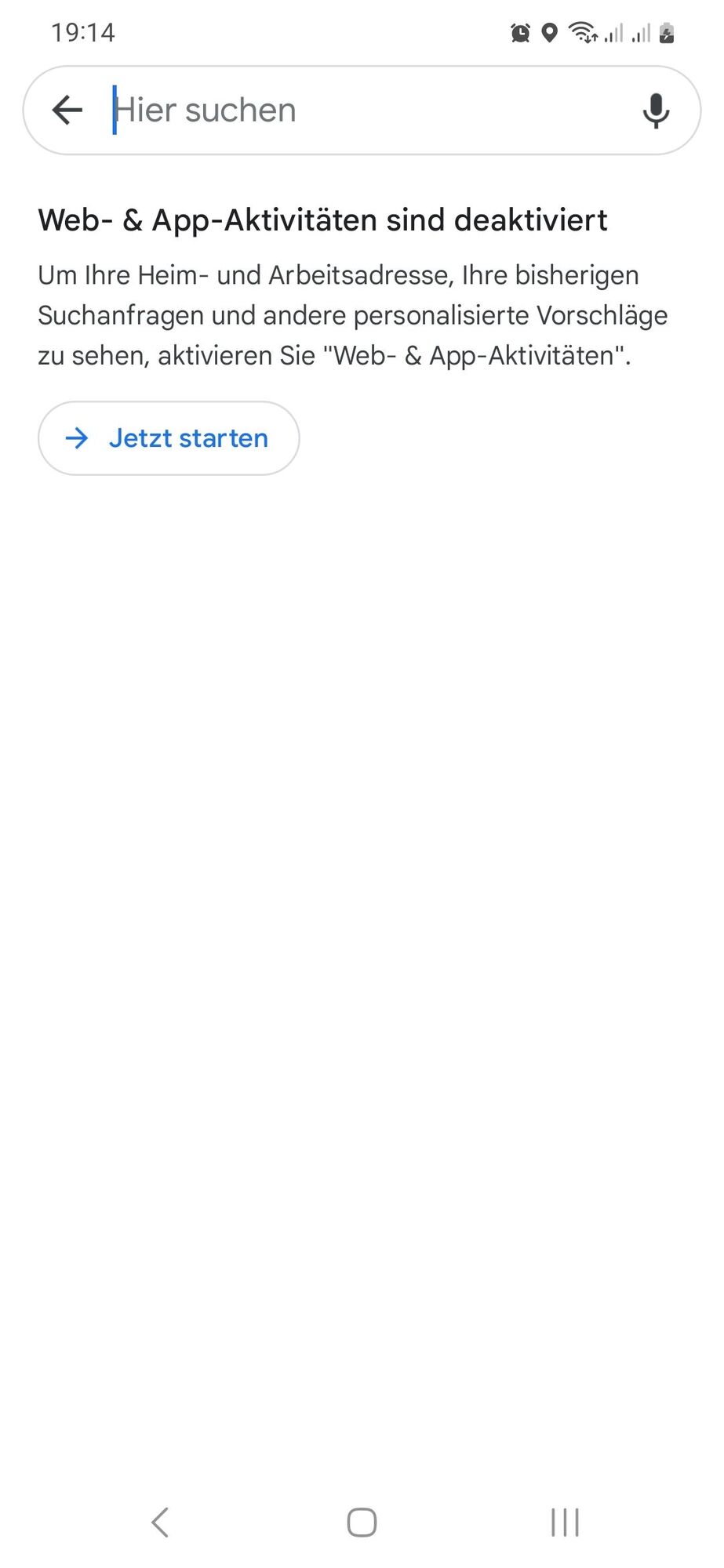Tap the alarm clock icon in the status bar
Image resolution: width=724 pixels, height=1568 pixels.
519,33
